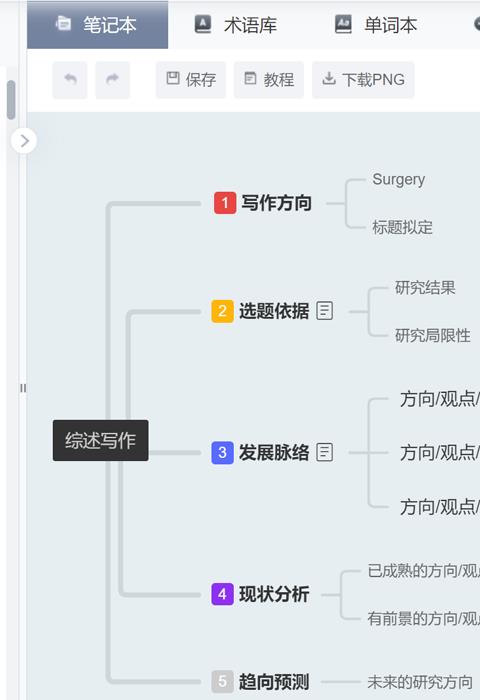Select the 写作方向 node
480x700 pixels.
[263, 203]
